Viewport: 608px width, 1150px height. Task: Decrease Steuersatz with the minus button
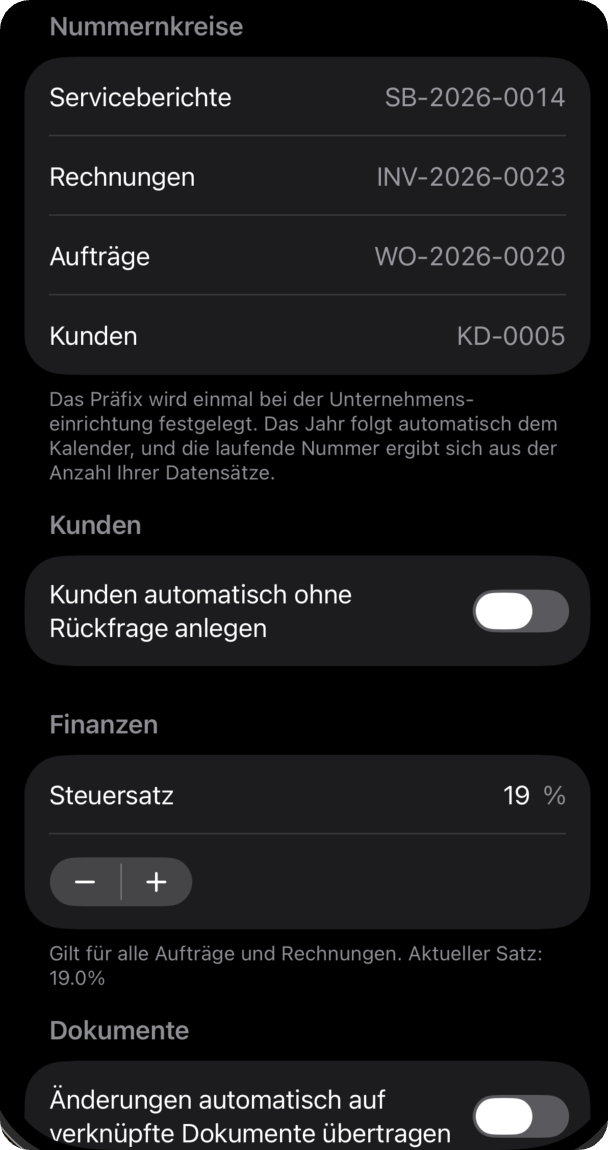click(85, 882)
